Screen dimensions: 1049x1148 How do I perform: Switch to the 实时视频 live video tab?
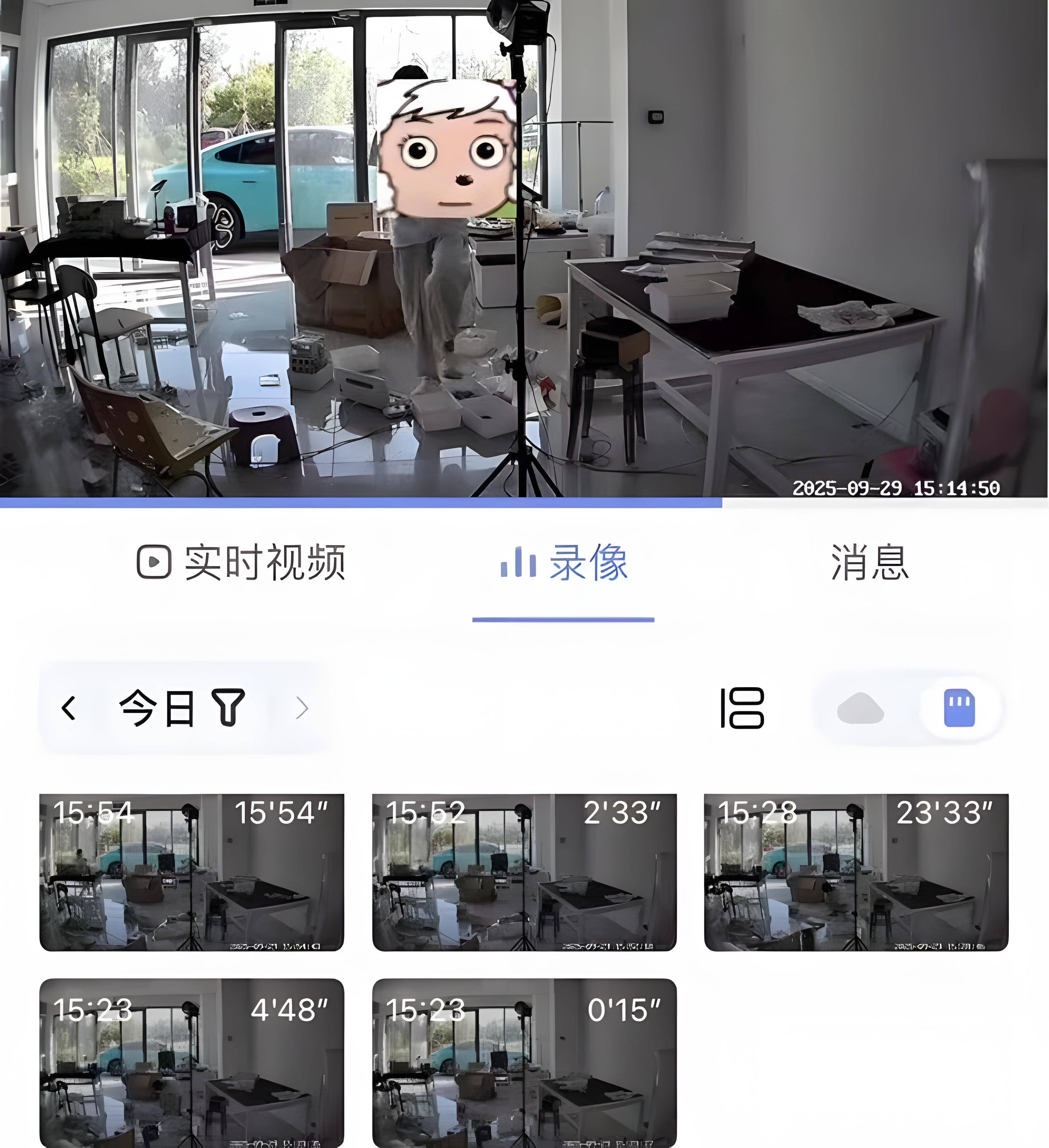[241, 563]
